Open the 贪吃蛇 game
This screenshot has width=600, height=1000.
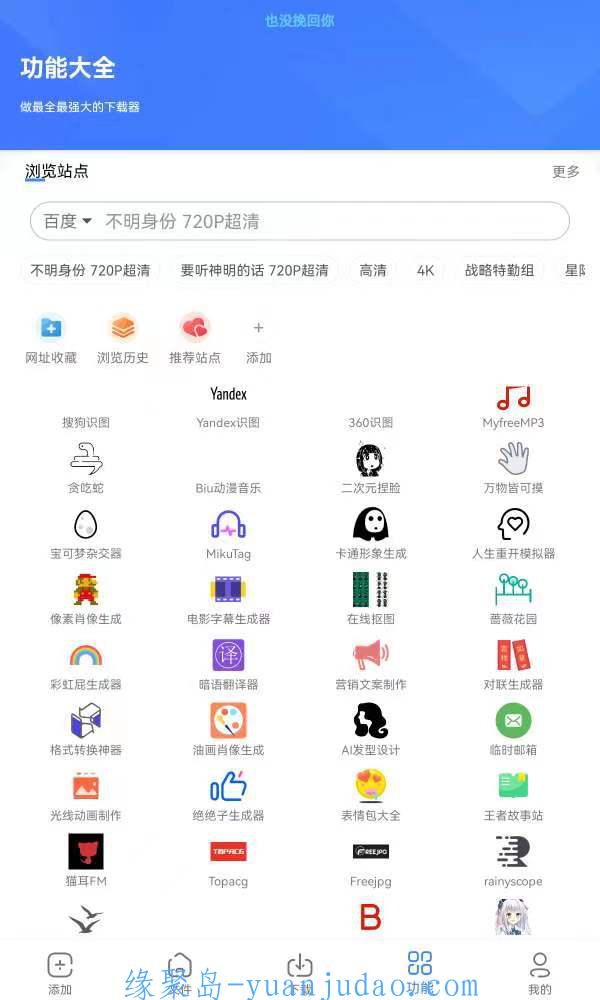click(86, 469)
